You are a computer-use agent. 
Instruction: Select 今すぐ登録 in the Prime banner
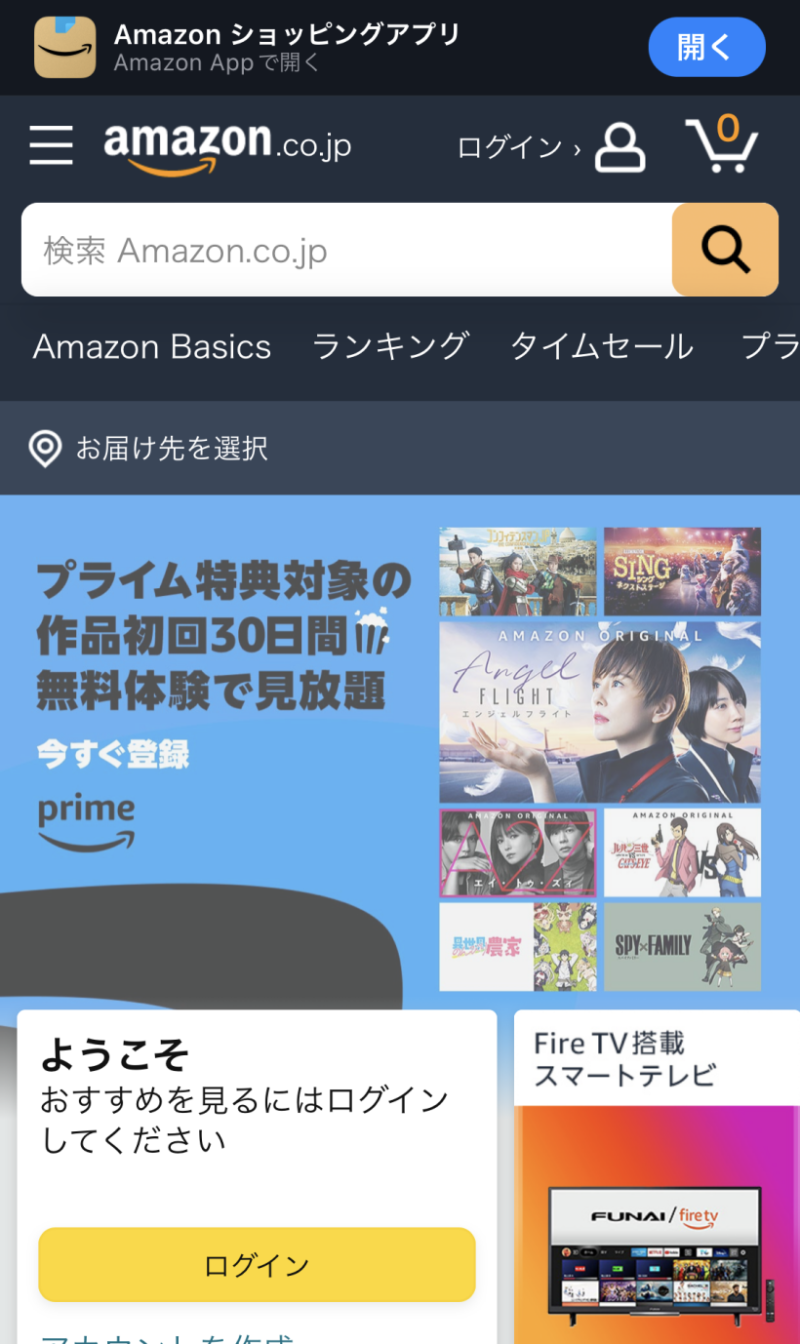coord(112,754)
